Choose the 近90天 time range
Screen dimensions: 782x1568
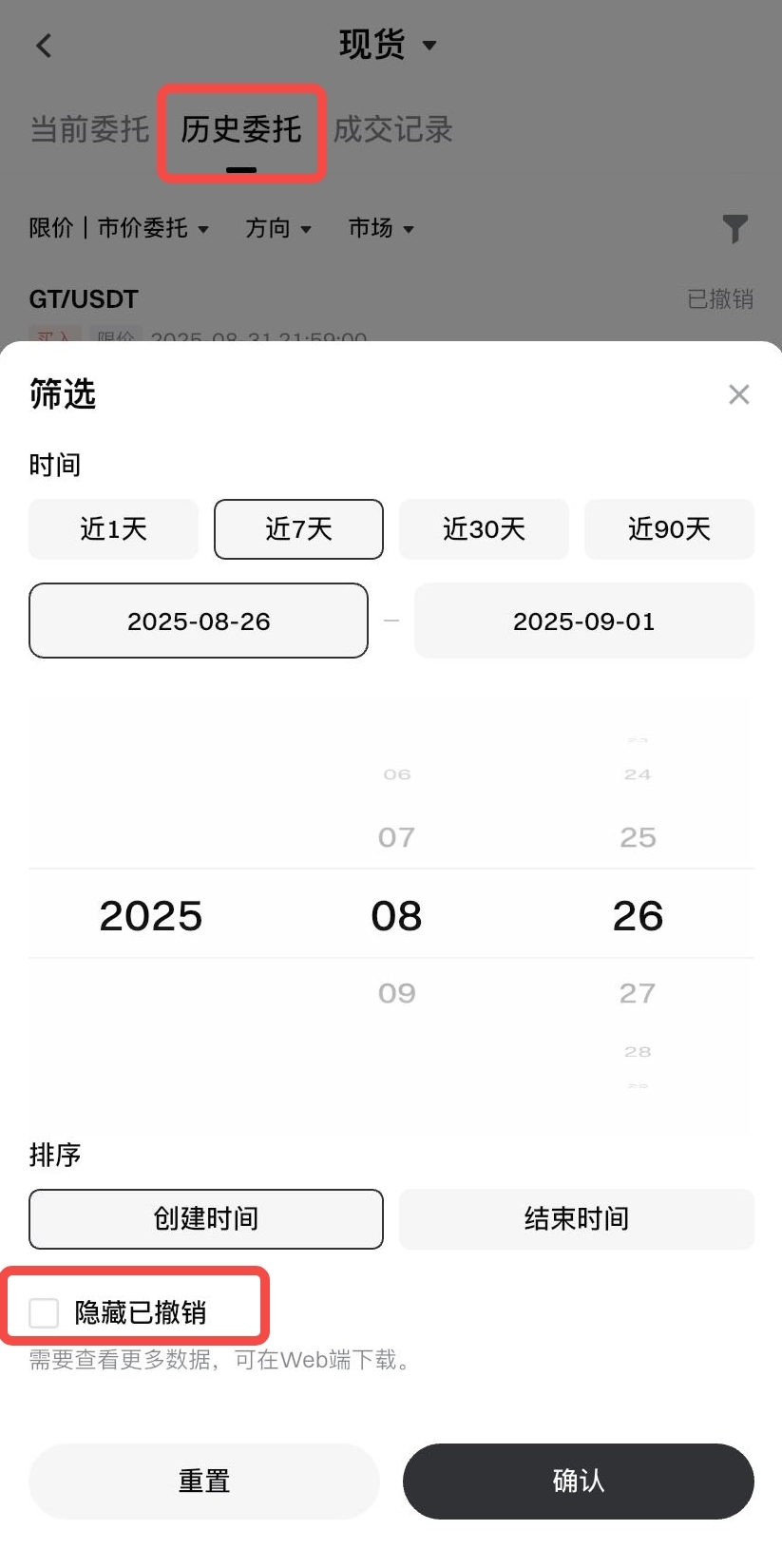pos(669,529)
